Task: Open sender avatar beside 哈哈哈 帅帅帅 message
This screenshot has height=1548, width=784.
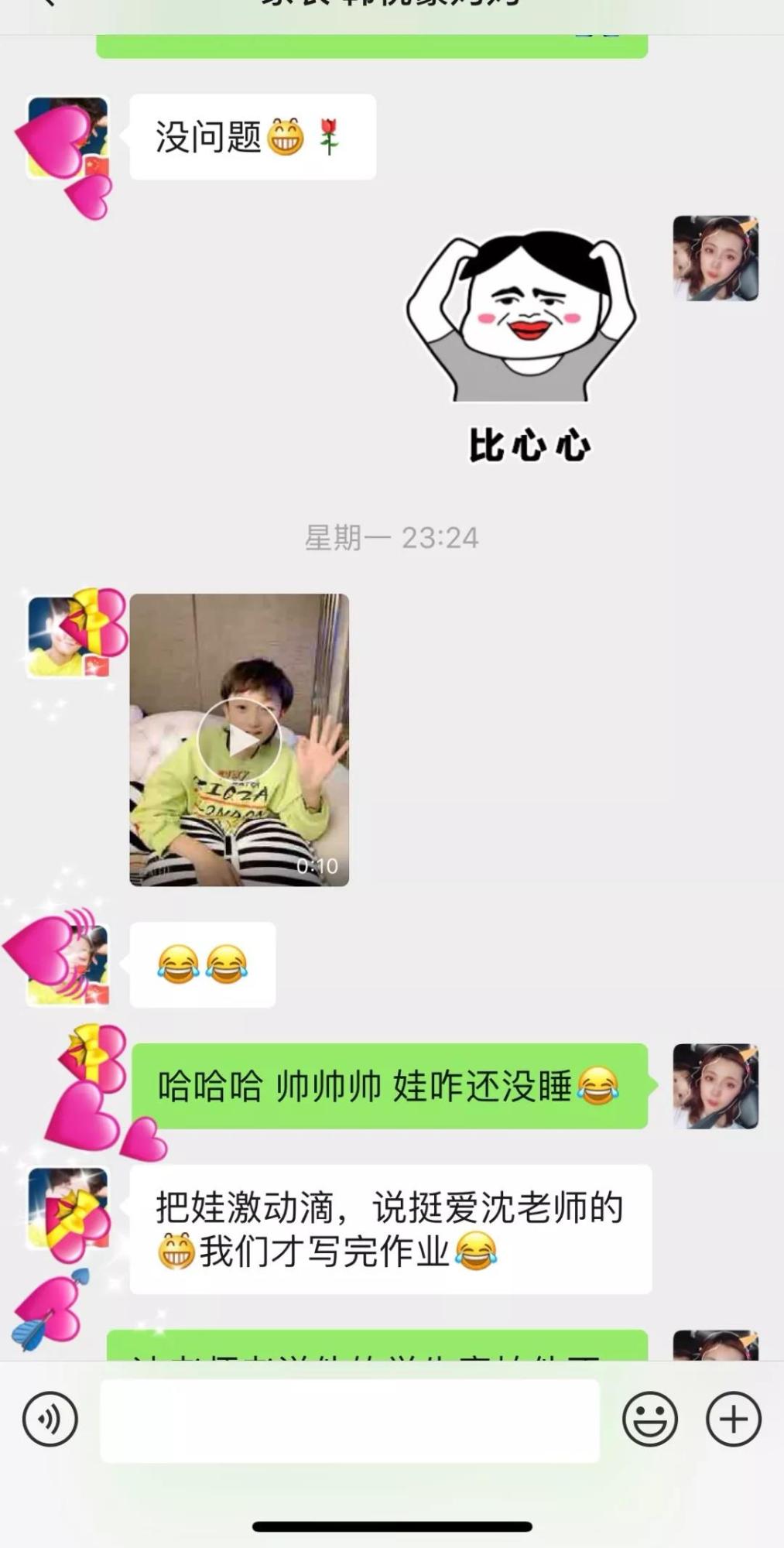Action: coord(715,1086)
